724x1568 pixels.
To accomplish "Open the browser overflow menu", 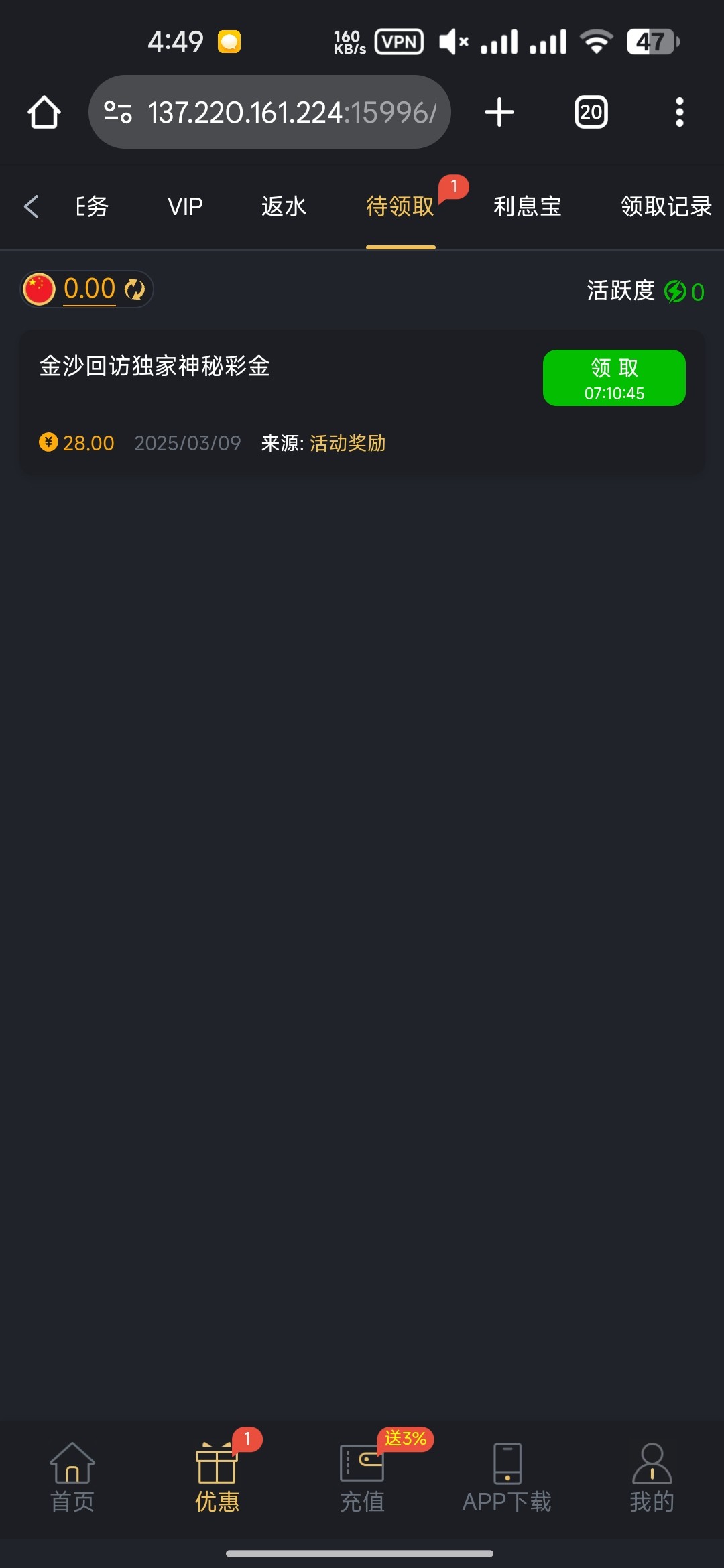I will 680,112.
